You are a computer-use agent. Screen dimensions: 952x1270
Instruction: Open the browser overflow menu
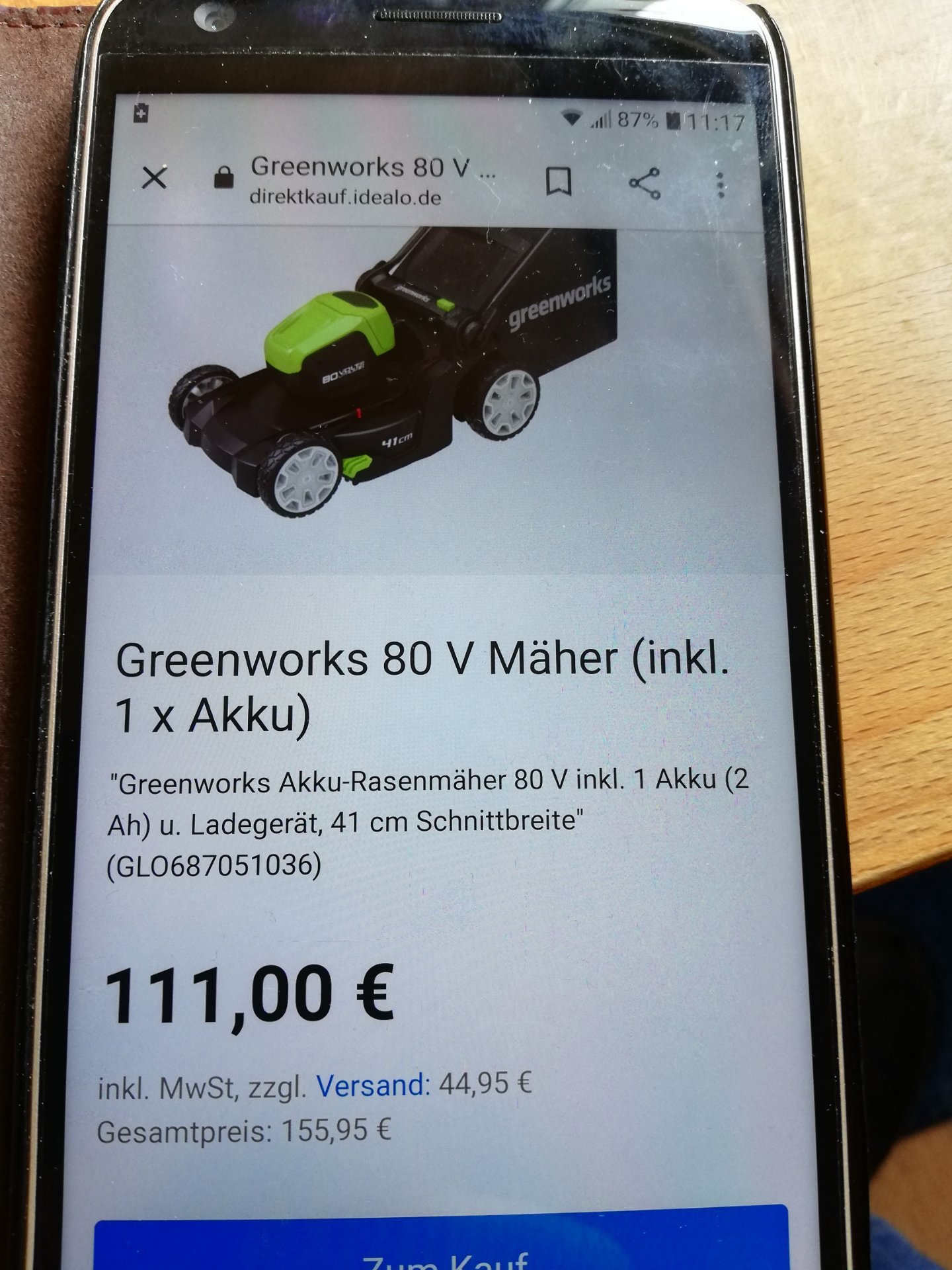[x=721, y=185]
